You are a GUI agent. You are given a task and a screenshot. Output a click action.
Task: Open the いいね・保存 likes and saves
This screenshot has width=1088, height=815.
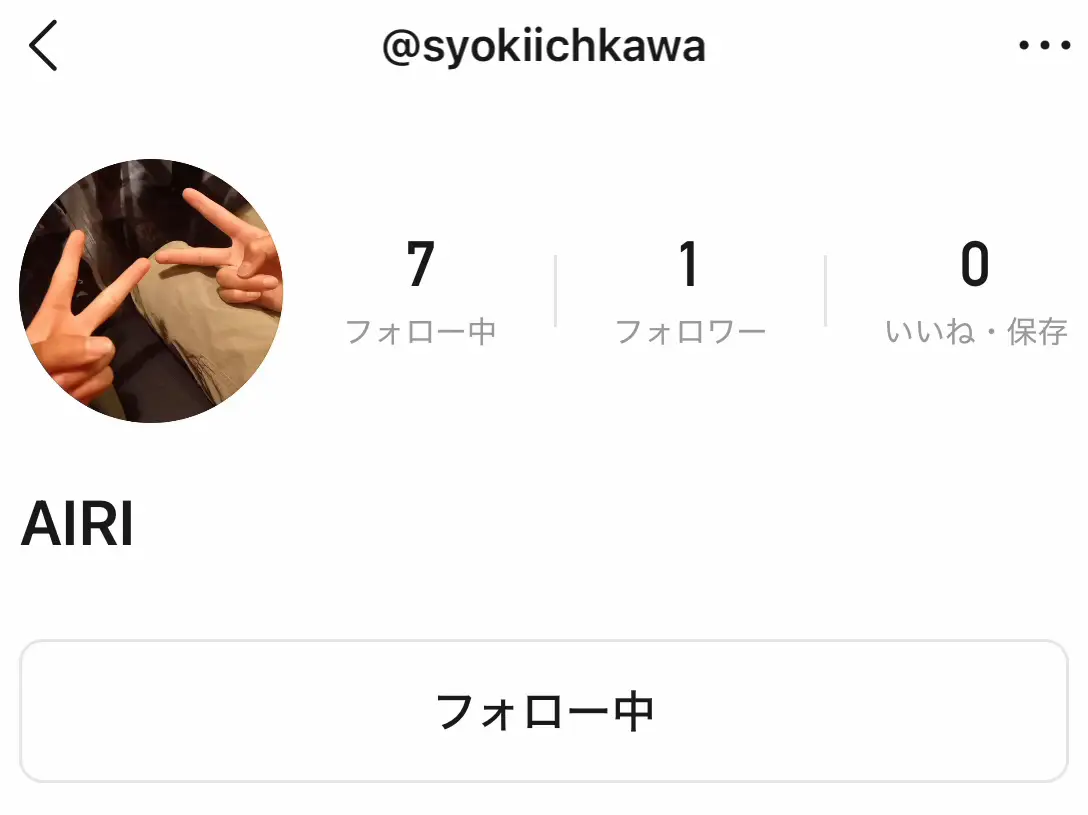(x=975, y=290)
